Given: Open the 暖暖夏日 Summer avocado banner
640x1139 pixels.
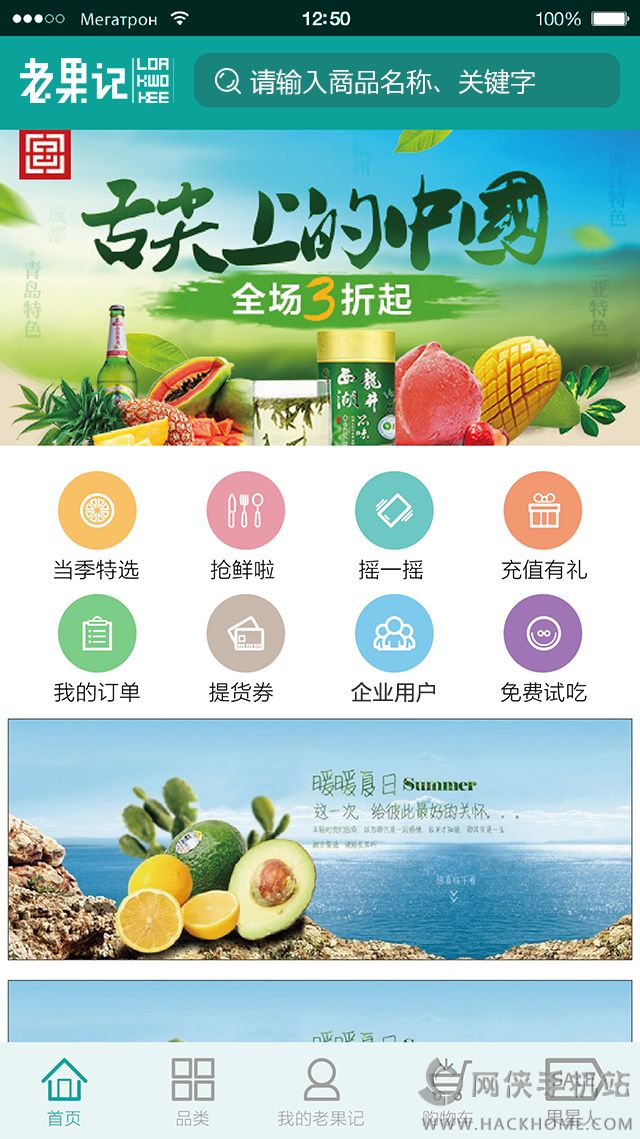Looking at the screenshot, I should (320, 838).
